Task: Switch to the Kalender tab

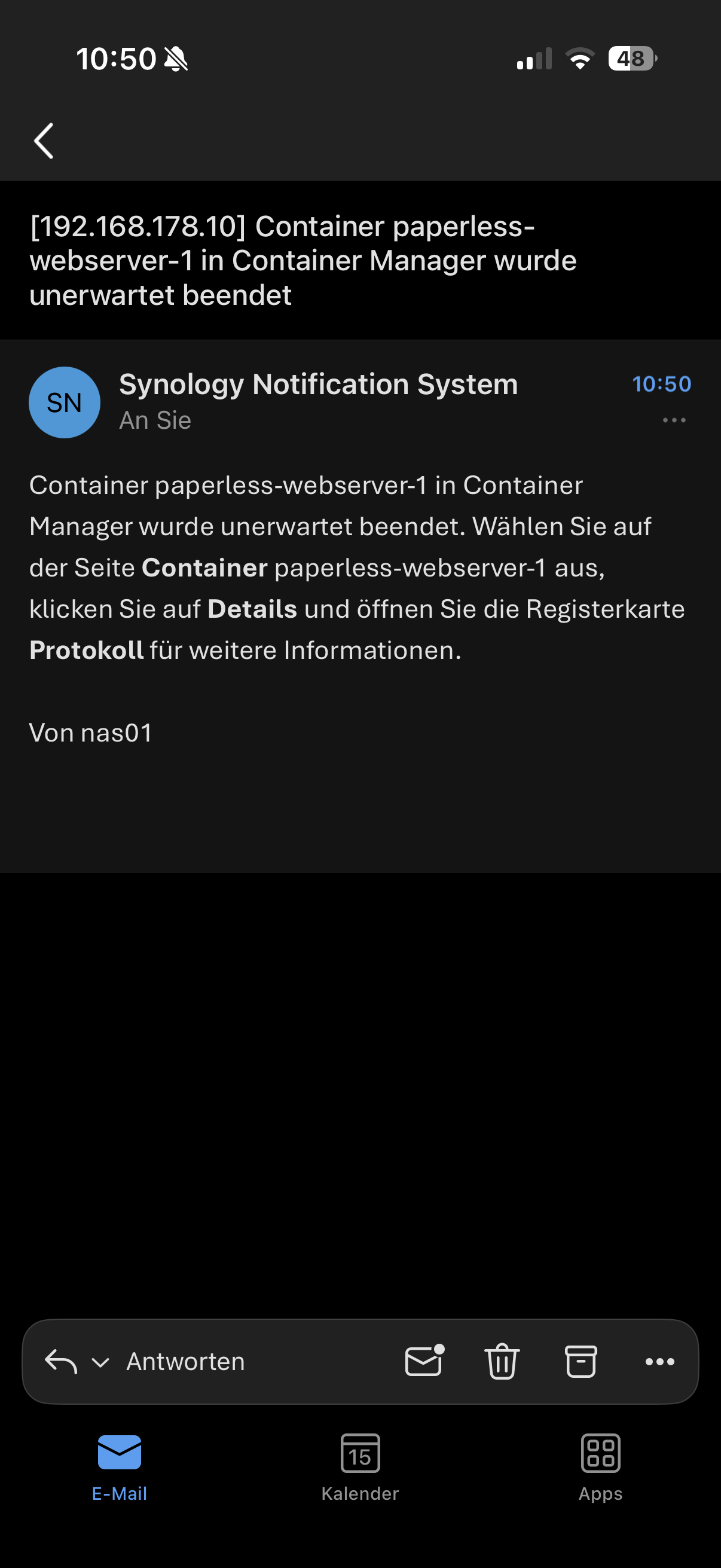Action: 360,1465
